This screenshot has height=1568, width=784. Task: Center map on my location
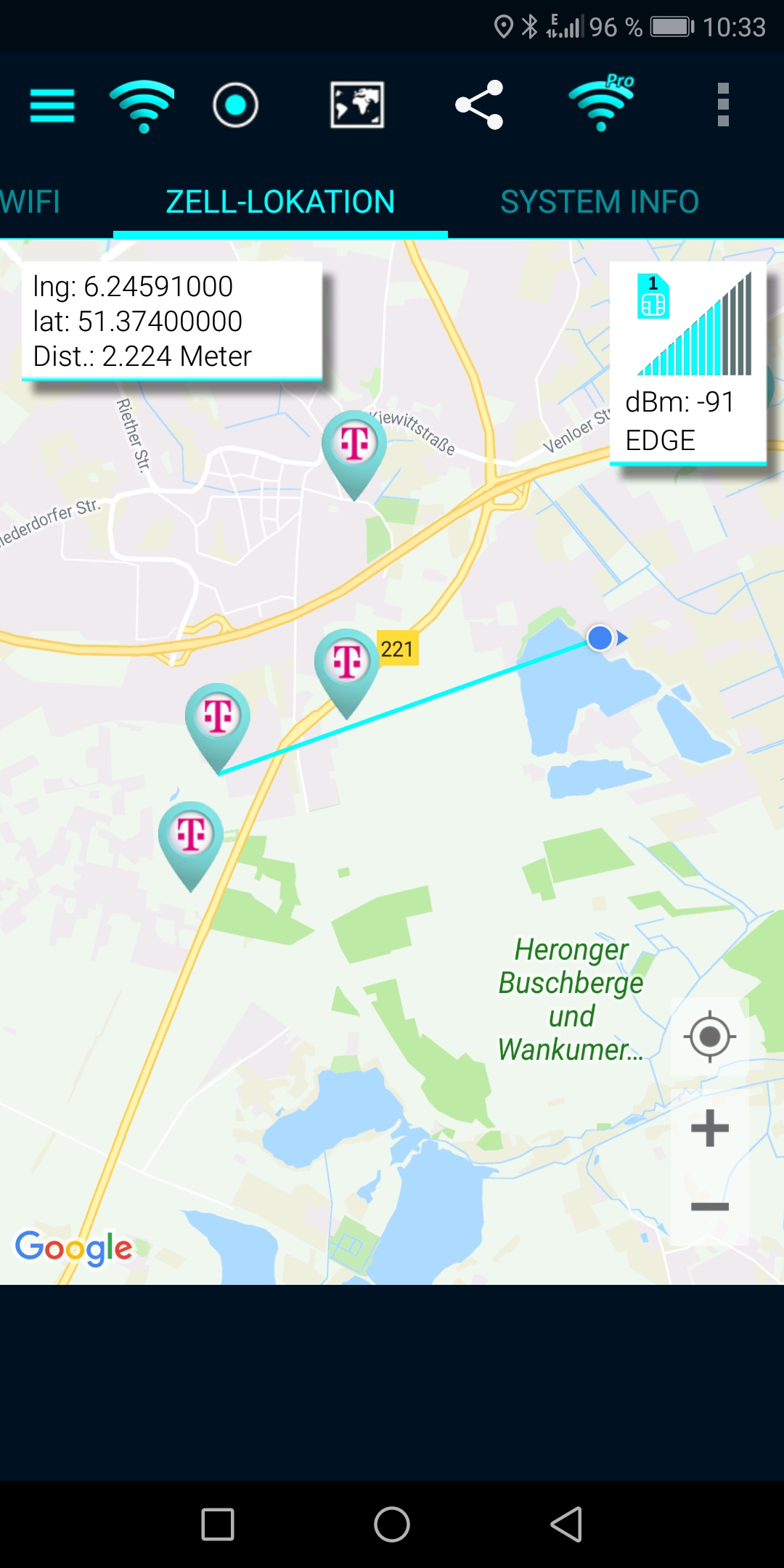(x=709, y=1037)
